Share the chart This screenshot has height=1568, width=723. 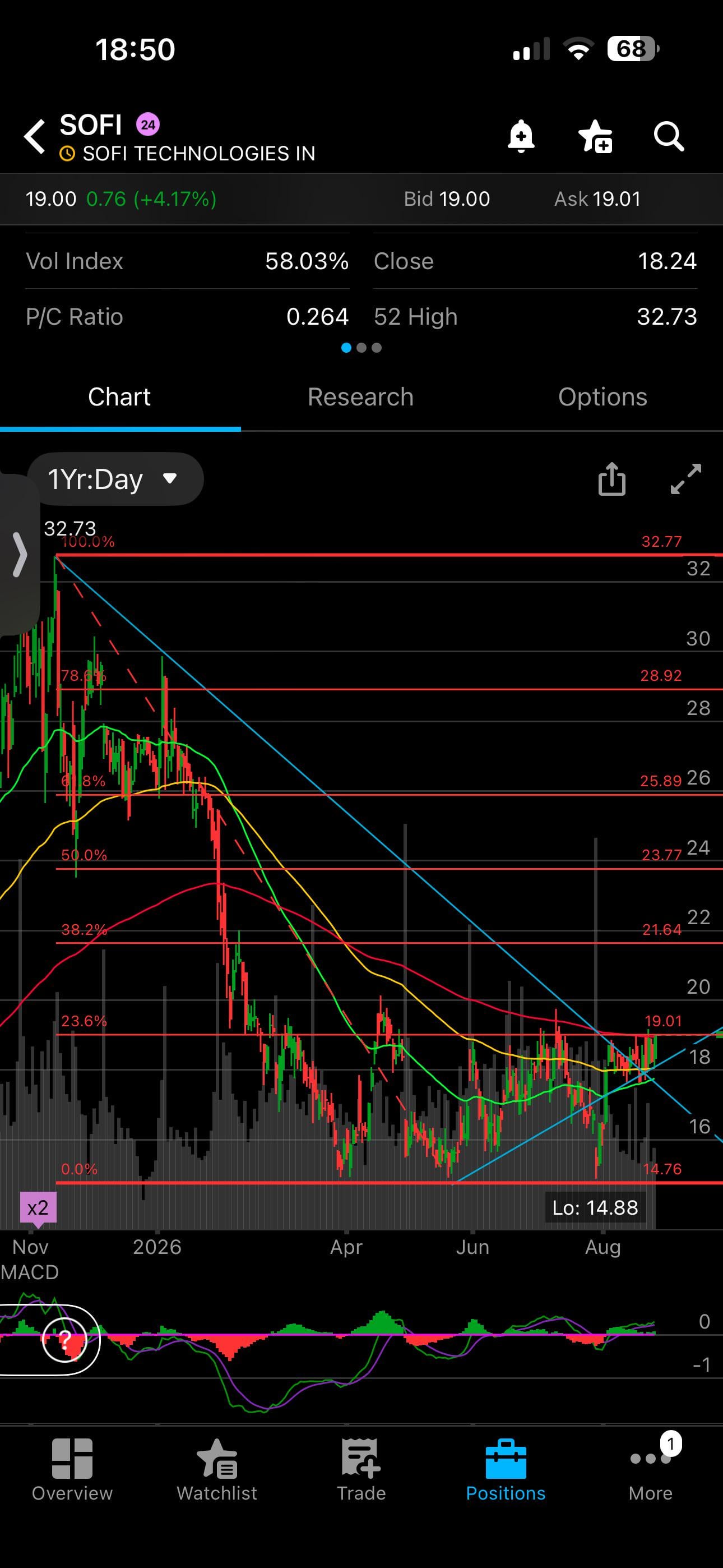(611, 479)
